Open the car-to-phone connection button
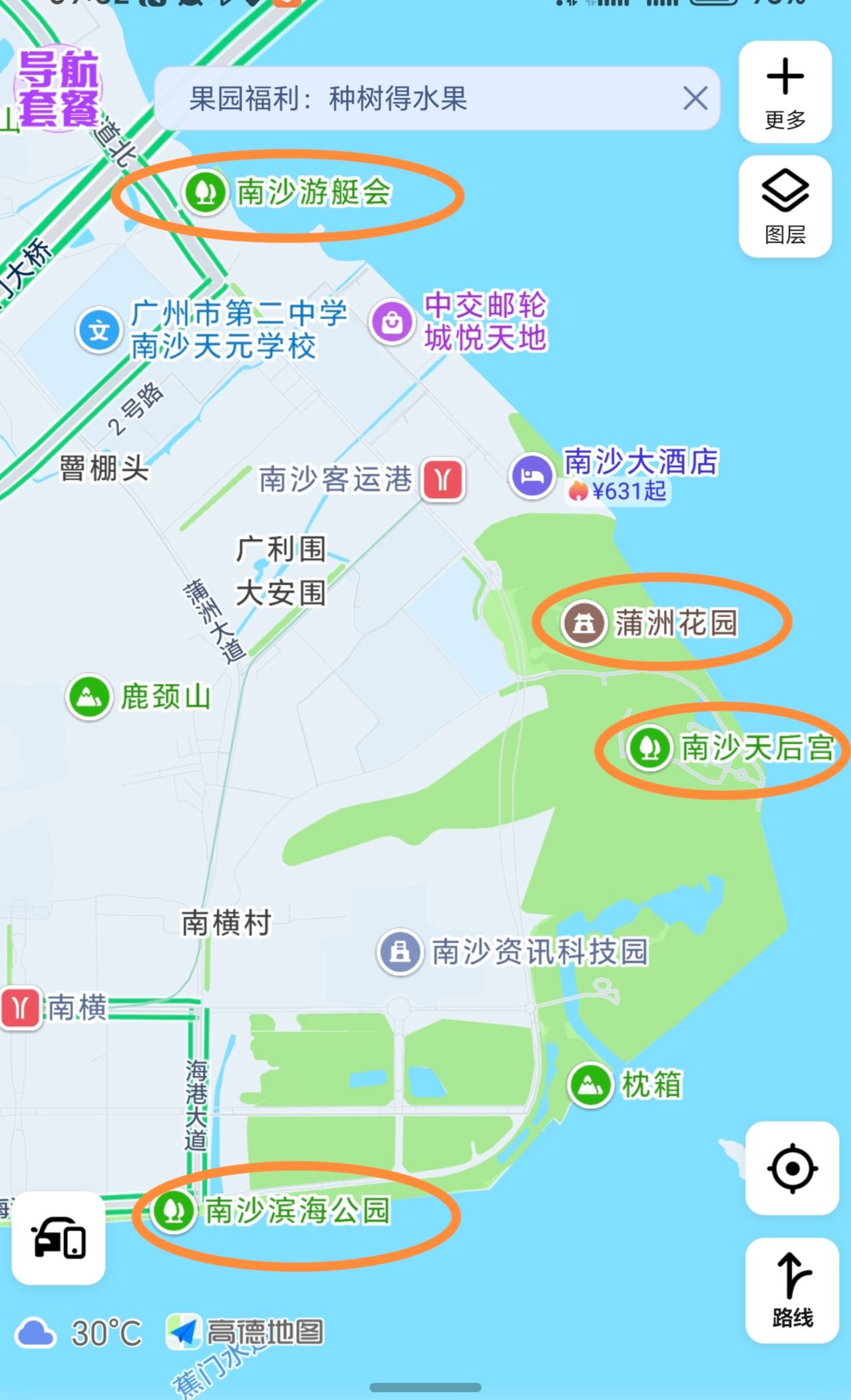This screenshot has width=851, height=1400. point(59,1238)
